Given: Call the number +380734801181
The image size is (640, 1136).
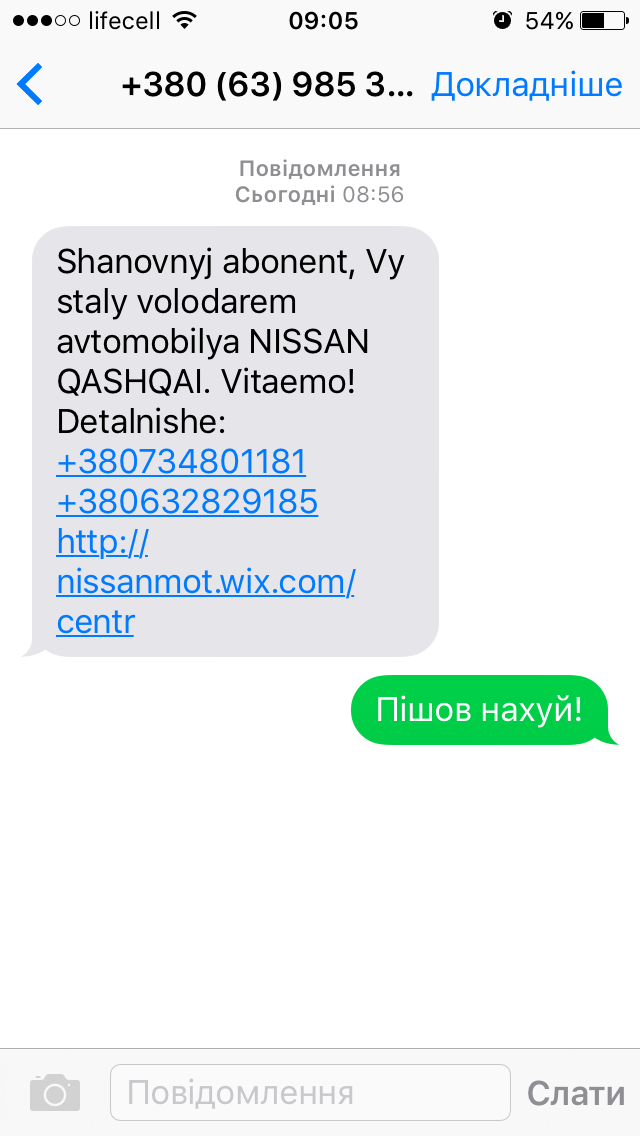Looking at the screenshot, I should (x=181, y=462).
